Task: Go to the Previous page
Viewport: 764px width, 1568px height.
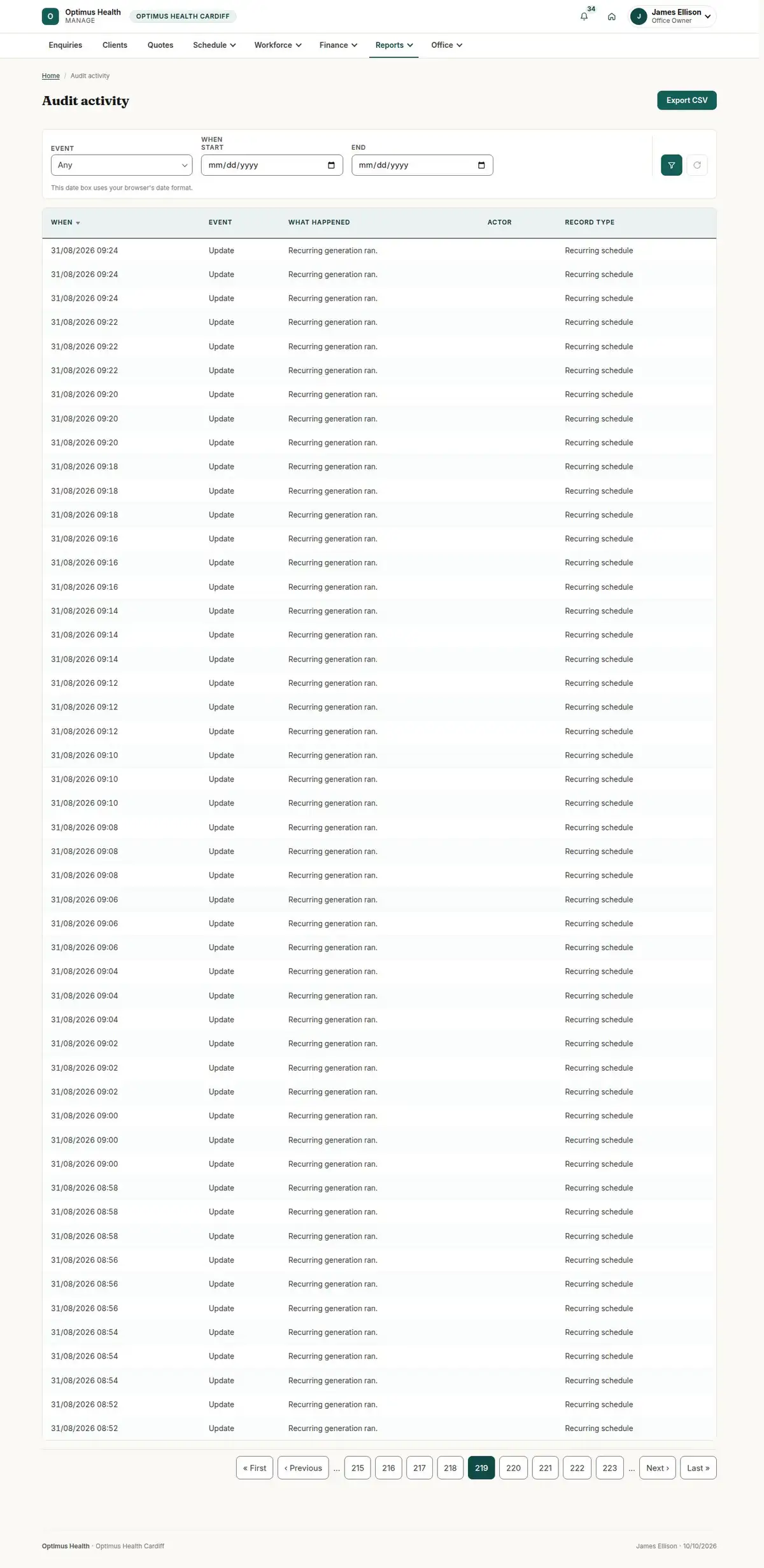Action: [x=303, y=1468]
